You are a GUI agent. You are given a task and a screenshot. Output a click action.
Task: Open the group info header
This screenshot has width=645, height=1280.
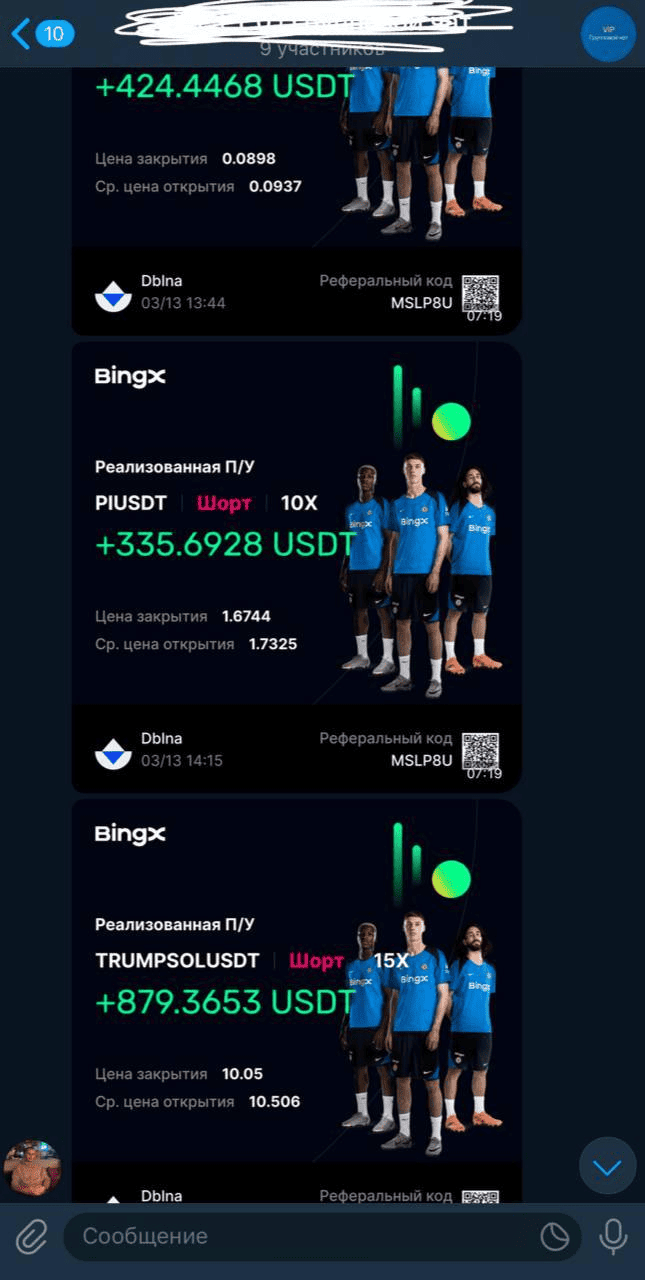(320, 34)
